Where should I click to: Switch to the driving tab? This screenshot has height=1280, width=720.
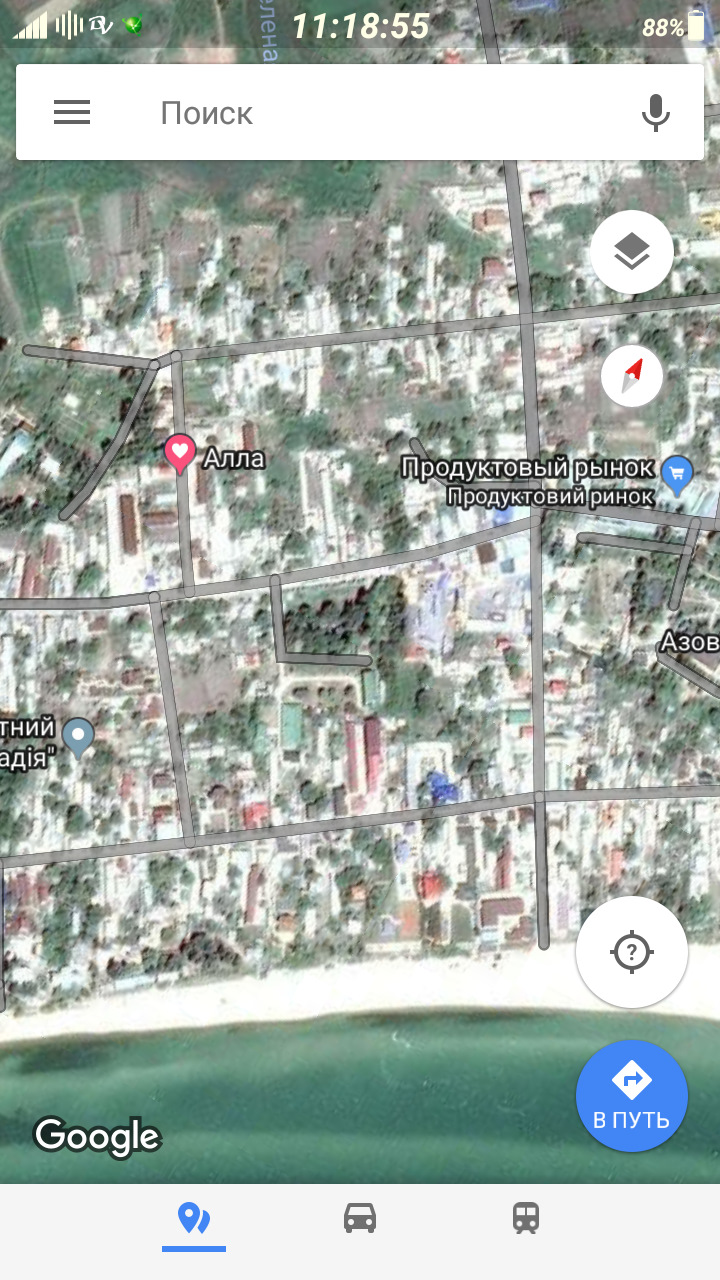point(360,1218)
